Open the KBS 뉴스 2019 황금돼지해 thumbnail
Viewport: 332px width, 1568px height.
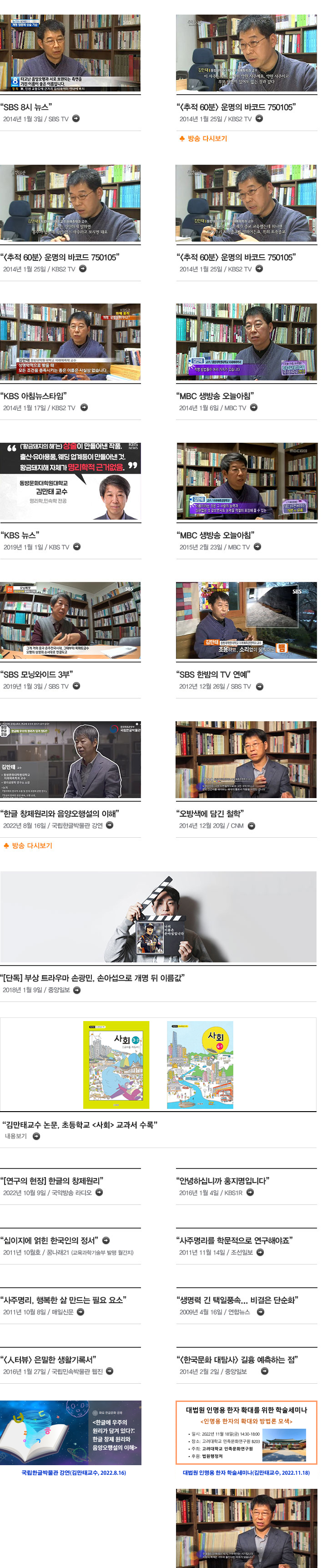click(70, 481)
